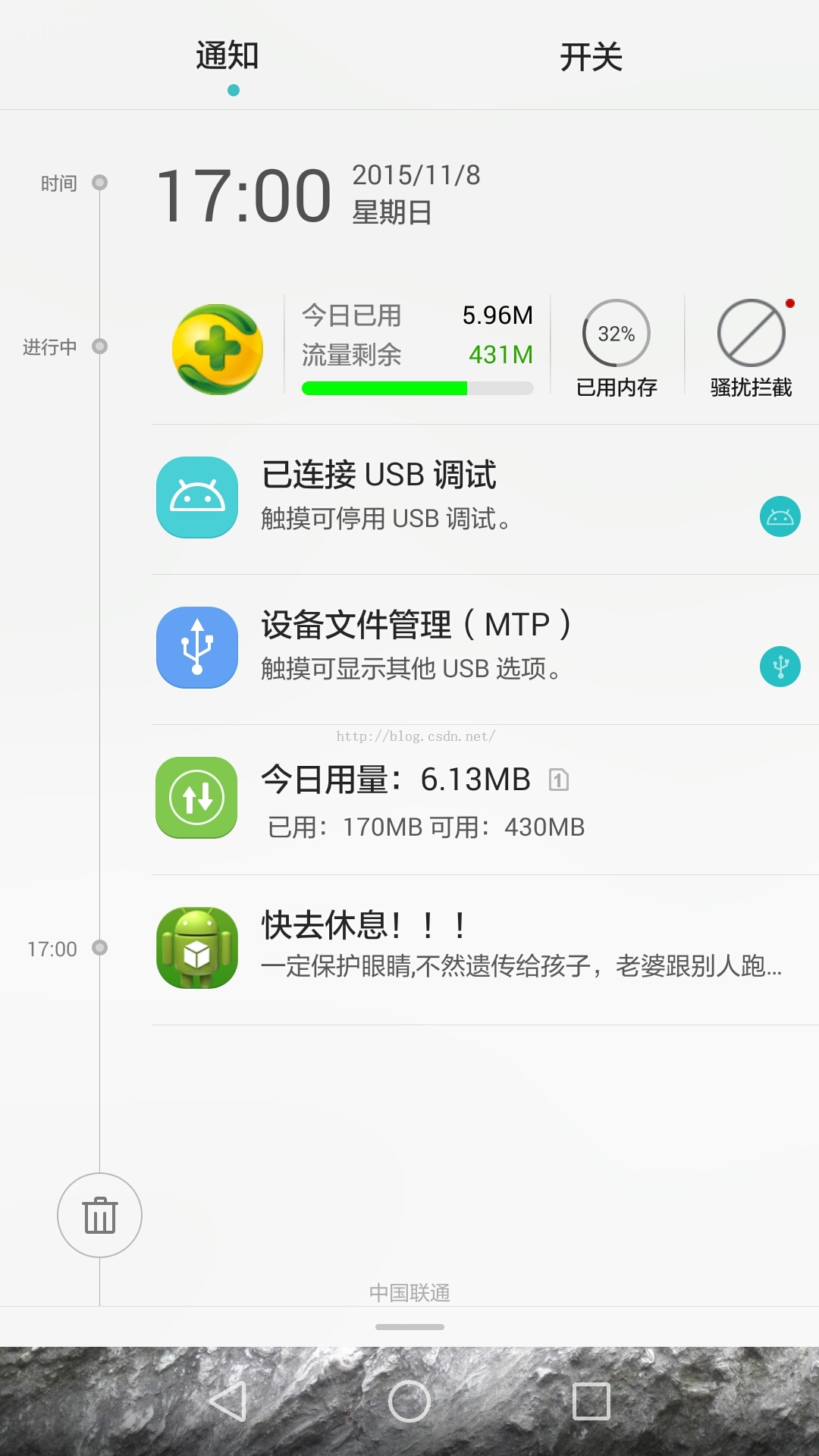819x1456 pixels.
Task: Switch to the 开关 tab
Action: (x=591, y=58)
